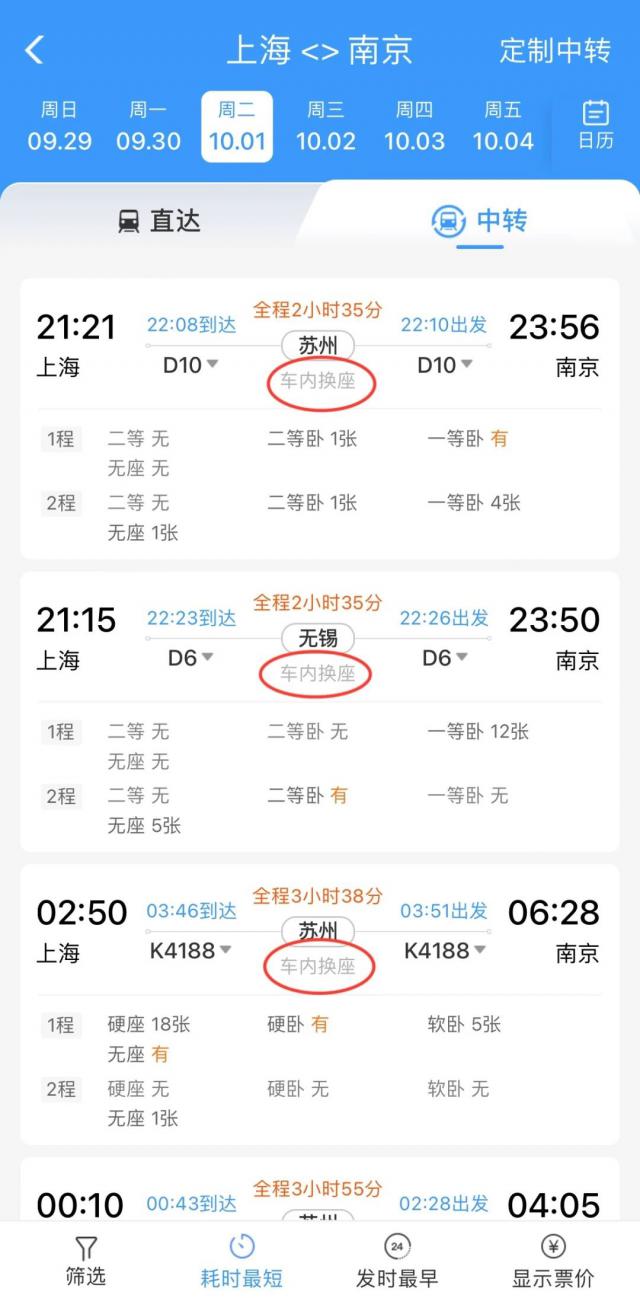Select date 周五 10.04
The height and width of the screenshot is (1298, 640).
503,126
